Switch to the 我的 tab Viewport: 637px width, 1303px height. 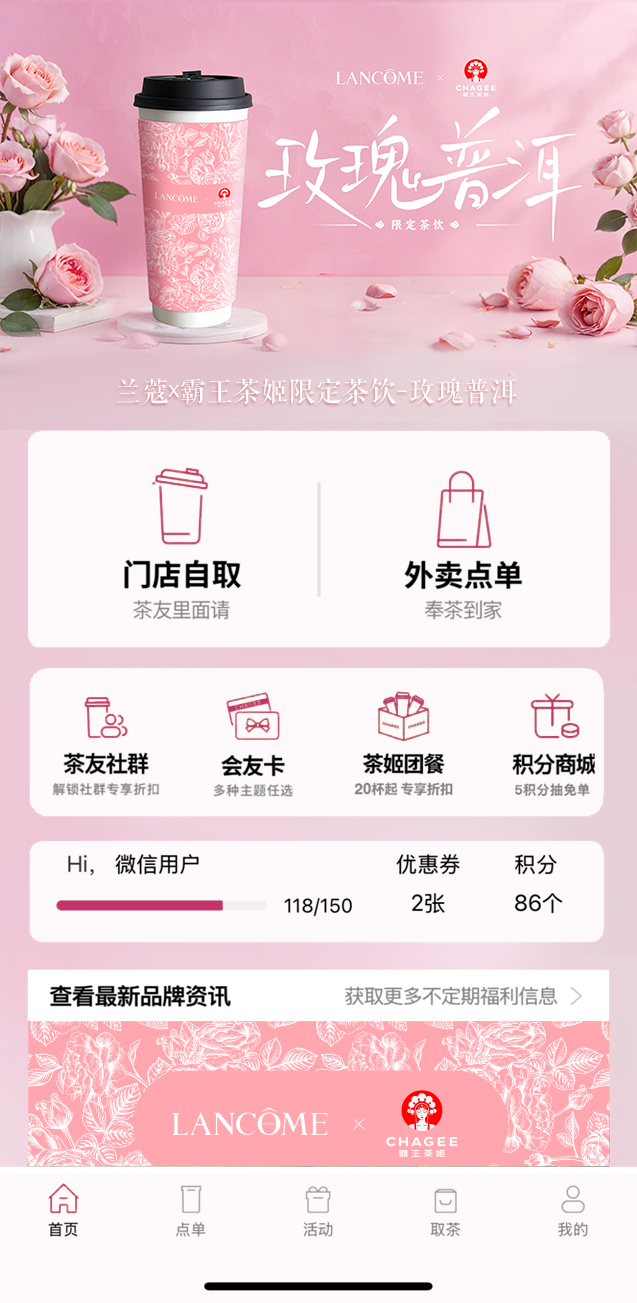(573, 1210)
